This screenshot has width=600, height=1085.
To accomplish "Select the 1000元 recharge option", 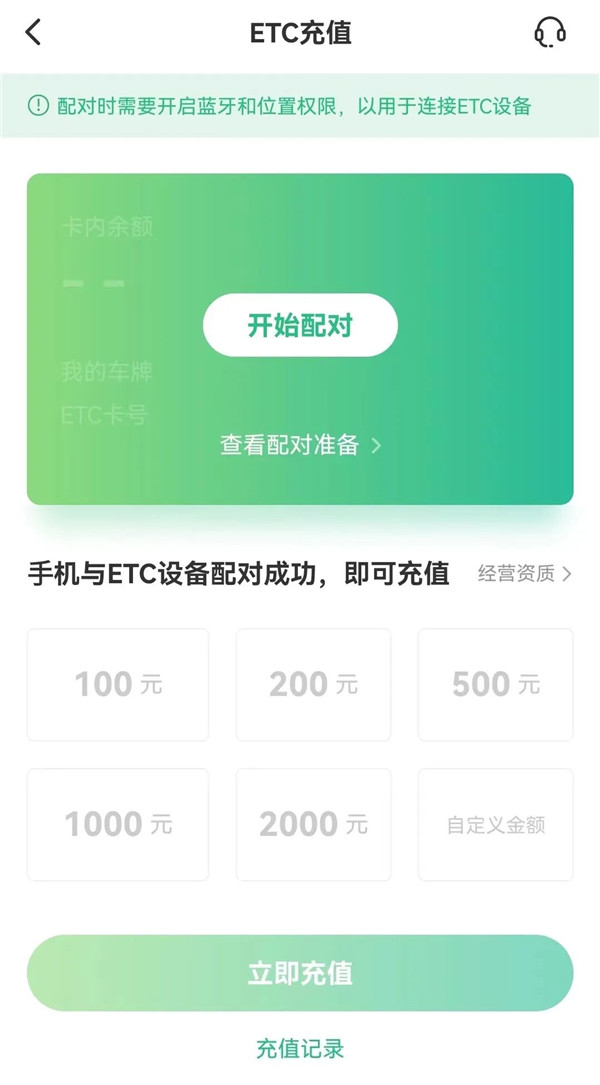I will point(118,825).
